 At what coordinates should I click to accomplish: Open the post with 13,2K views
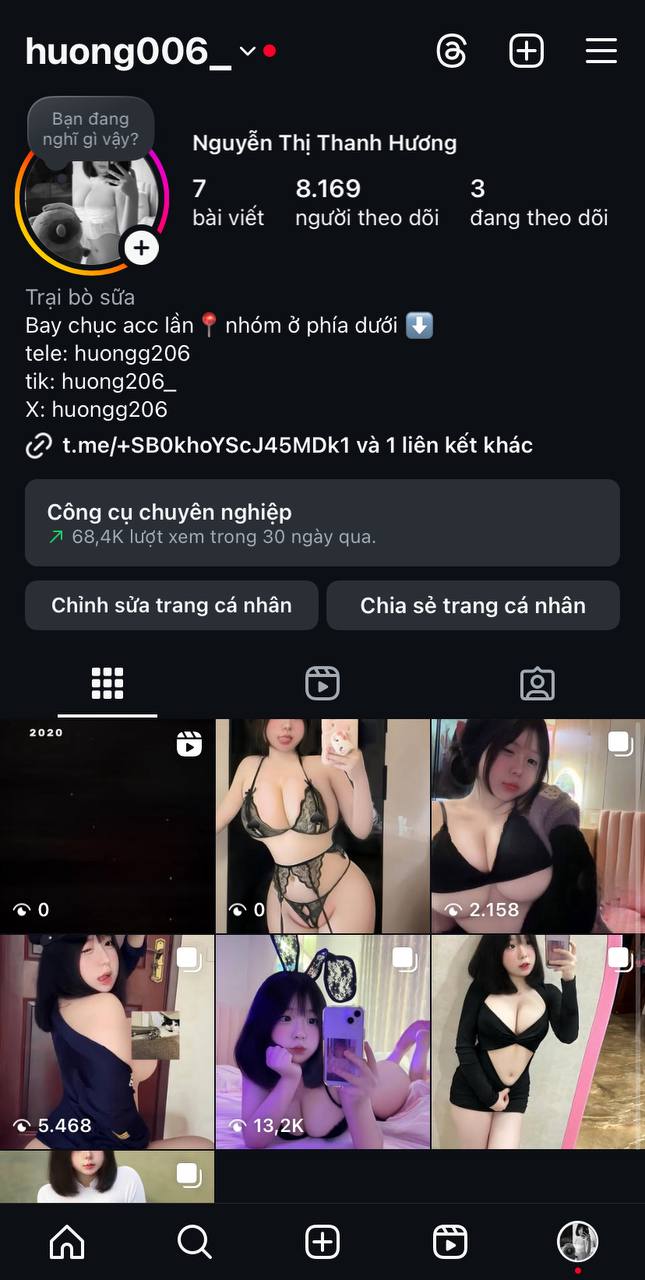(x=322, y=1041)
